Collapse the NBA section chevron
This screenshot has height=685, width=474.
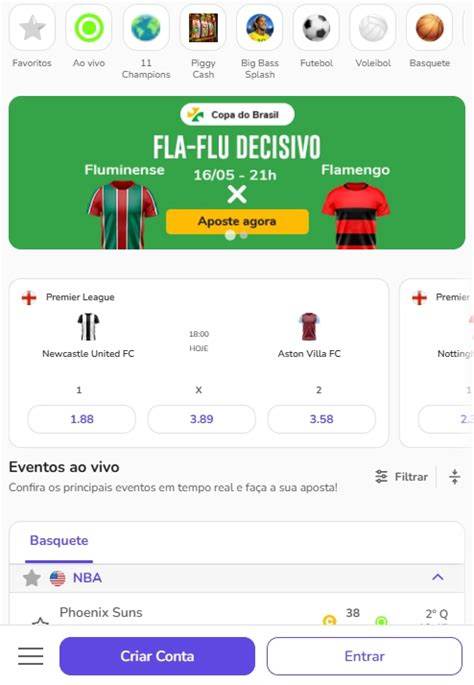pyautogui.click(x=438, y=578)
